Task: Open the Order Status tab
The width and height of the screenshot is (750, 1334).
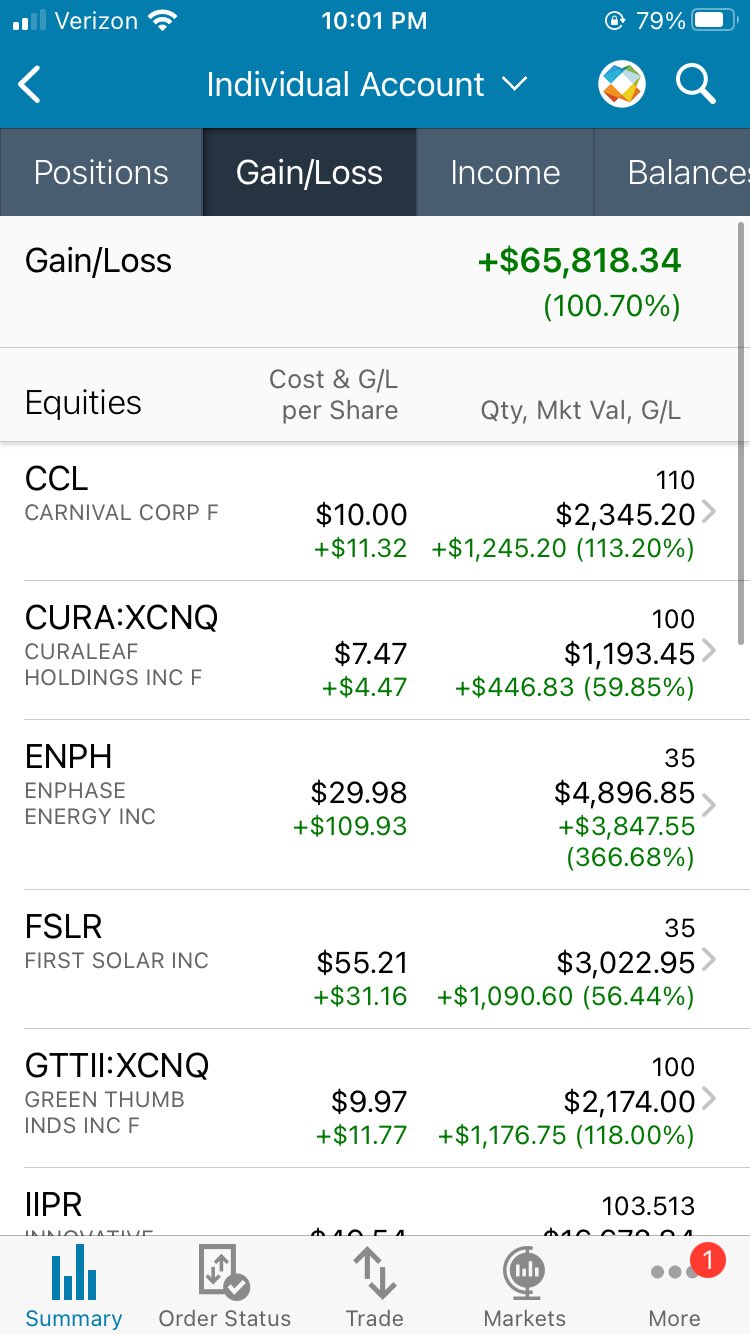Action: (x=224, y=1285)
